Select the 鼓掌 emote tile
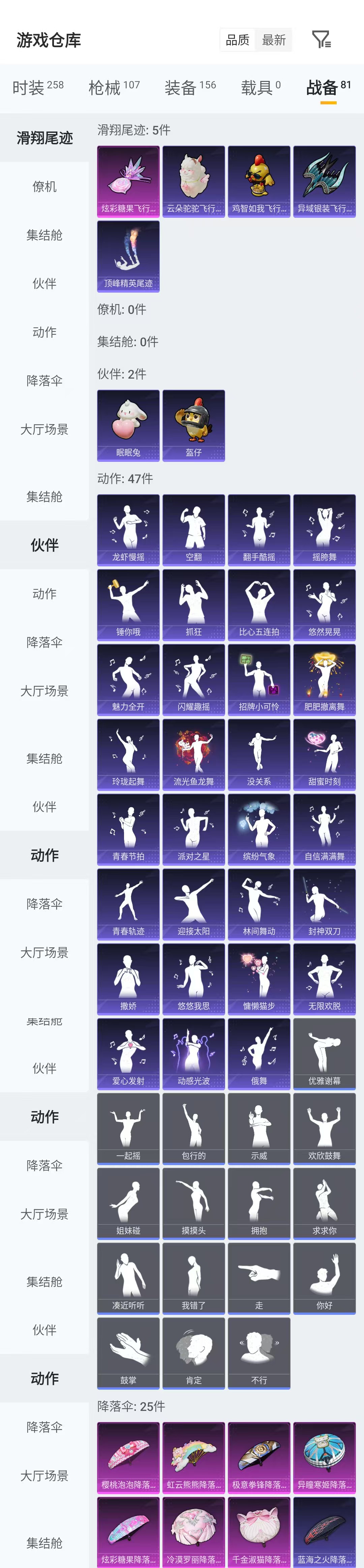The width and height of the screenshot is (364, 1568). click(128, 1353)
